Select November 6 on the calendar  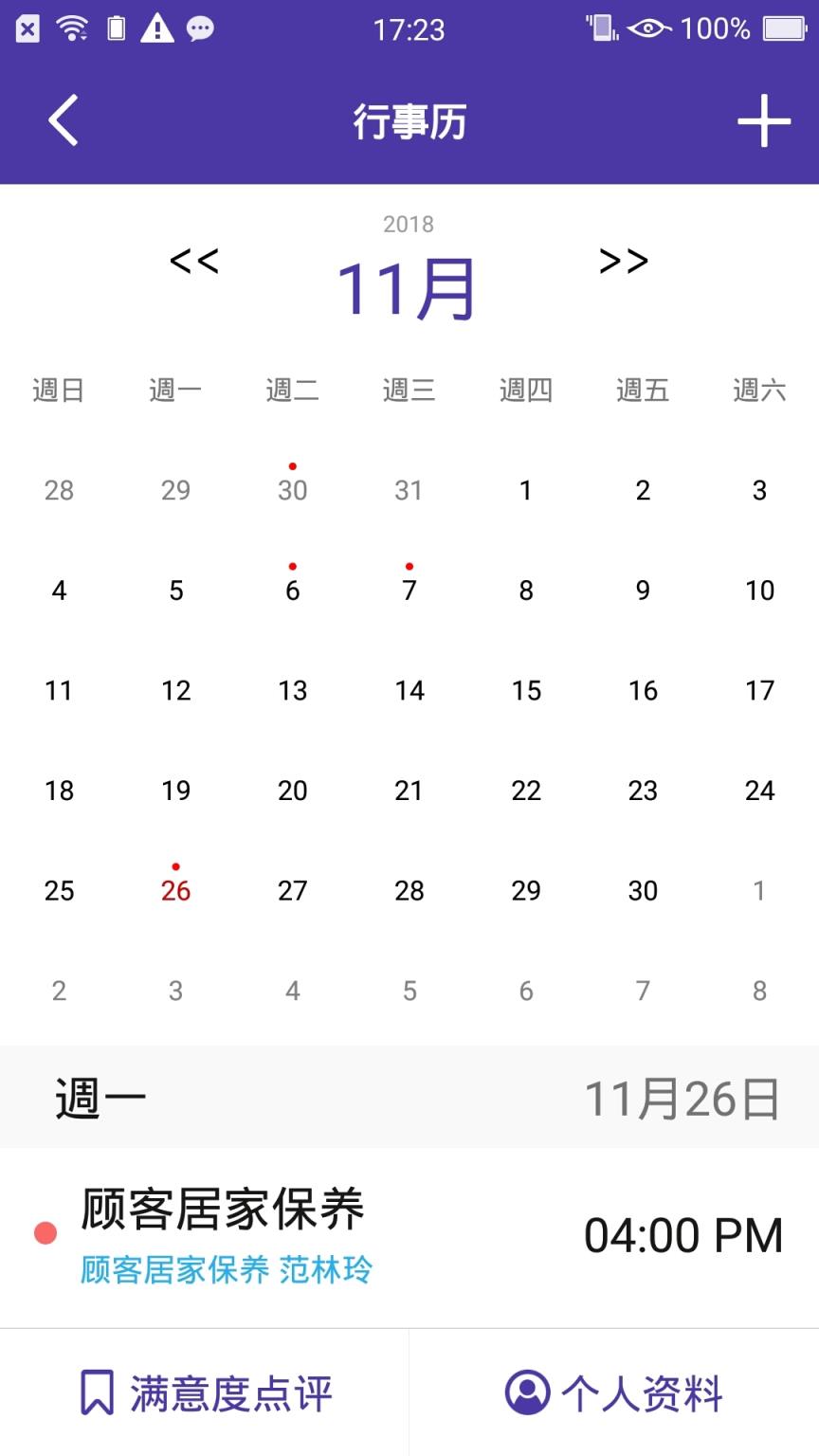click(292, 590)
